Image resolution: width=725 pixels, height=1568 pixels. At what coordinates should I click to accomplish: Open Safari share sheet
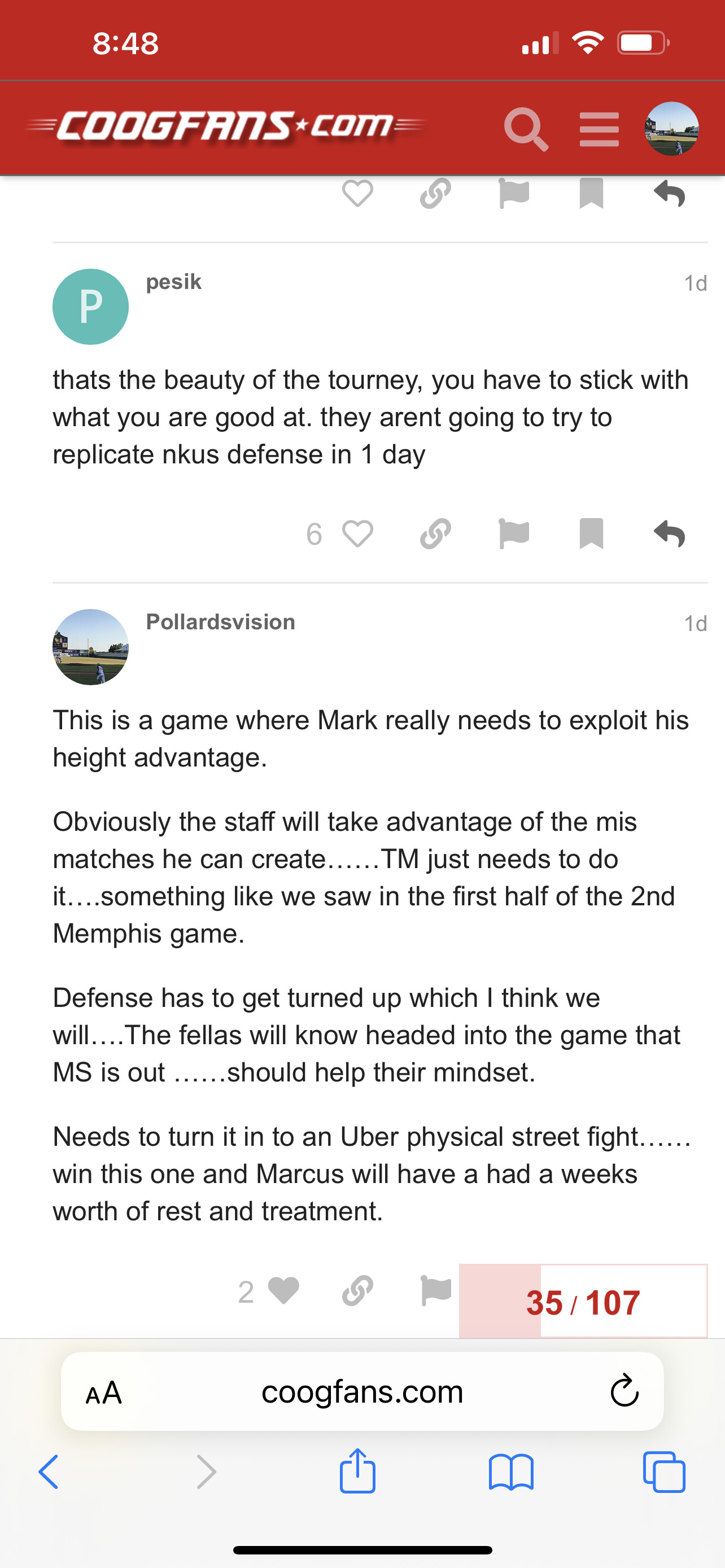(357, 1472)
